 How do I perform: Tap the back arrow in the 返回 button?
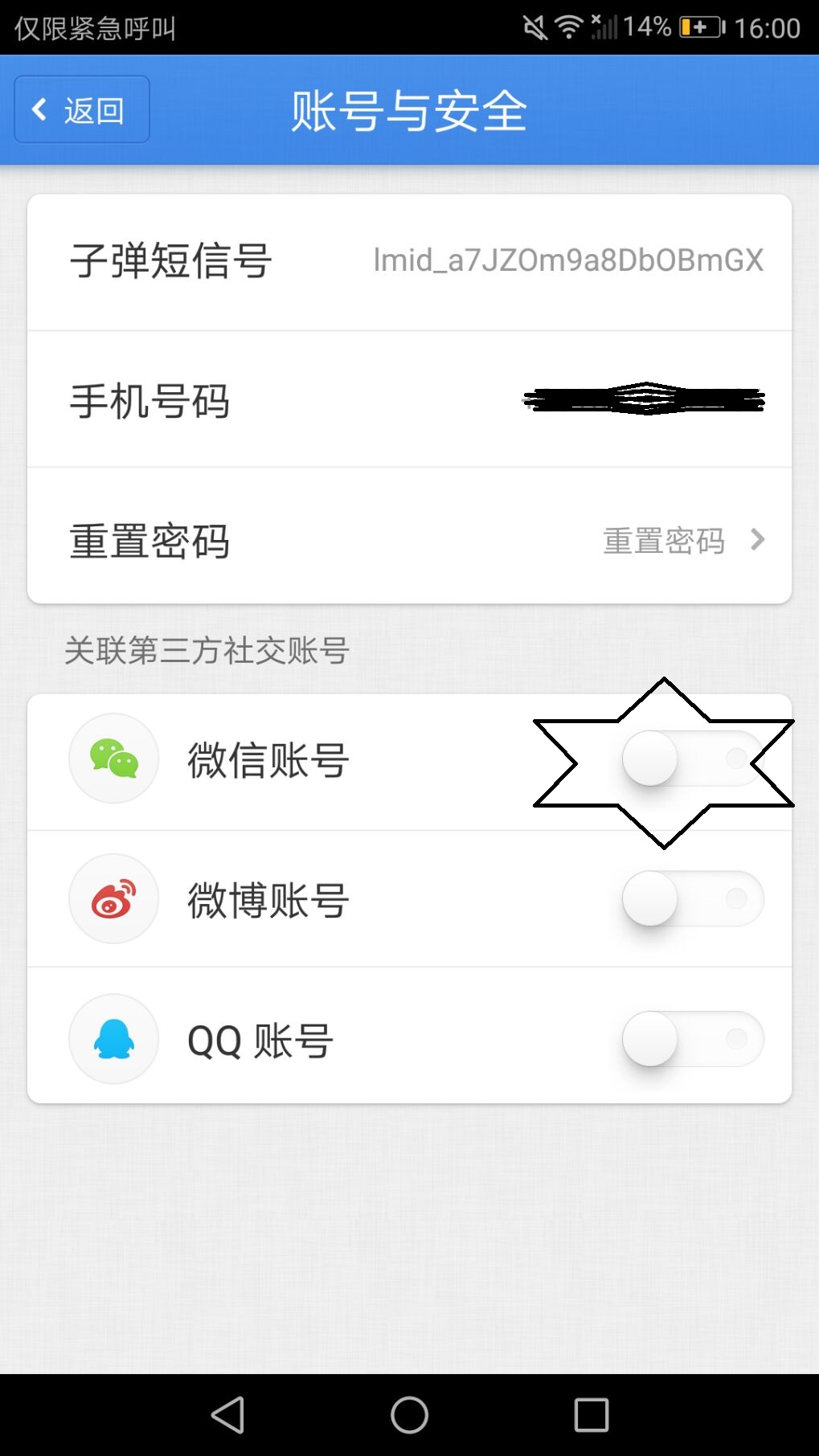(38, 108)
